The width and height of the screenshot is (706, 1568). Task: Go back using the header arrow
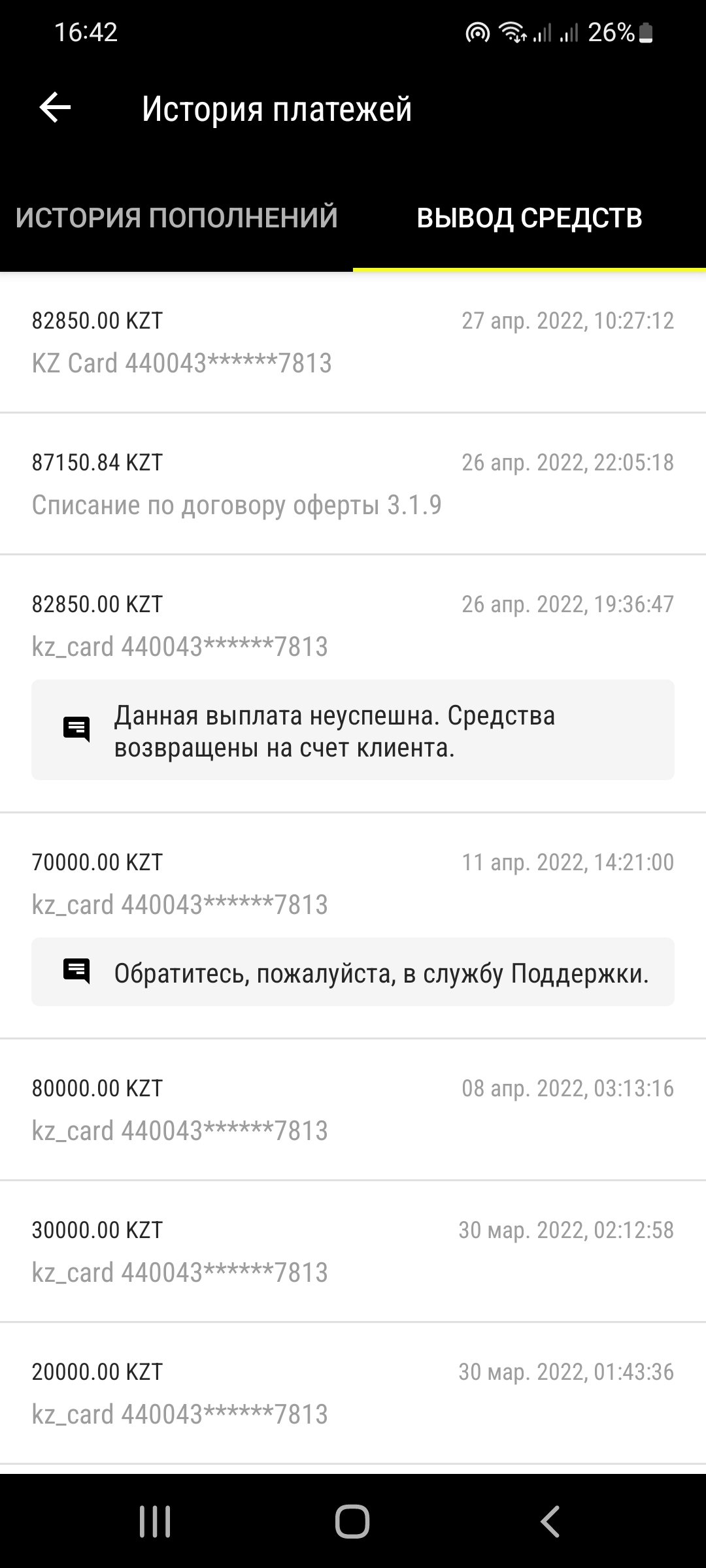click(x=55, y=108)
